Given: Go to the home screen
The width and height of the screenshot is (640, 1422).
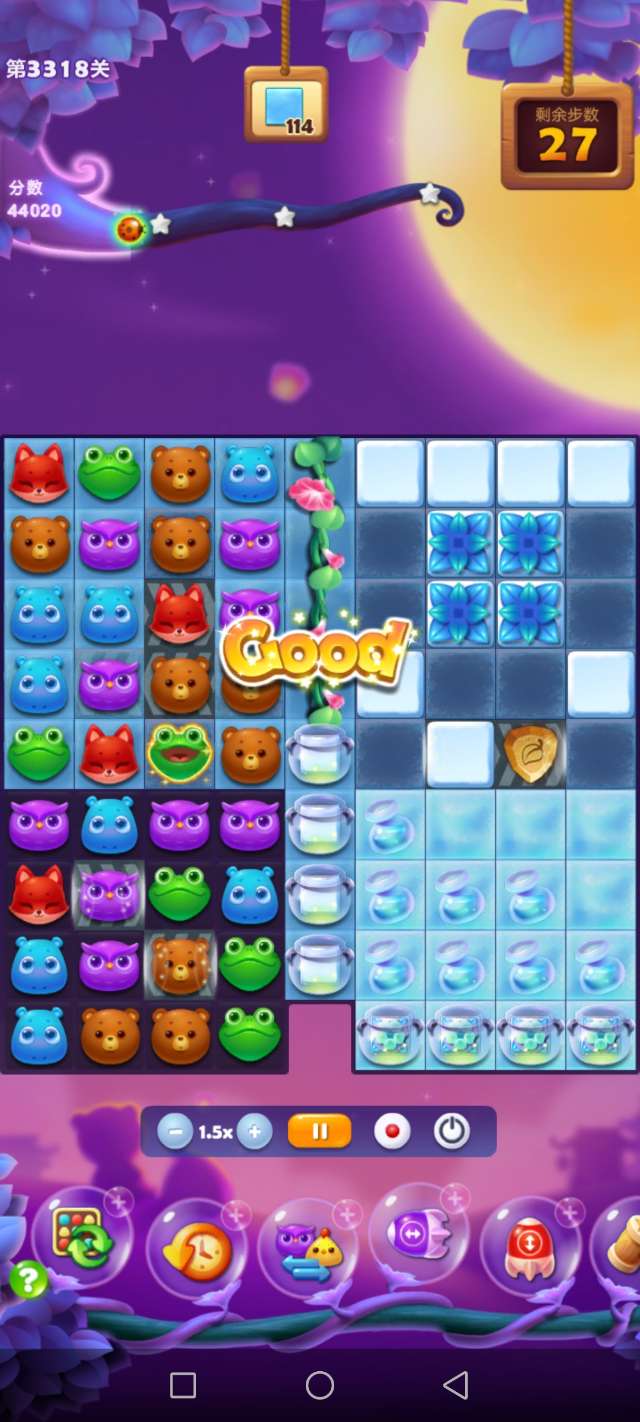Looking at the screenshot, I should pyautogui.click(x=320, y=1385).
